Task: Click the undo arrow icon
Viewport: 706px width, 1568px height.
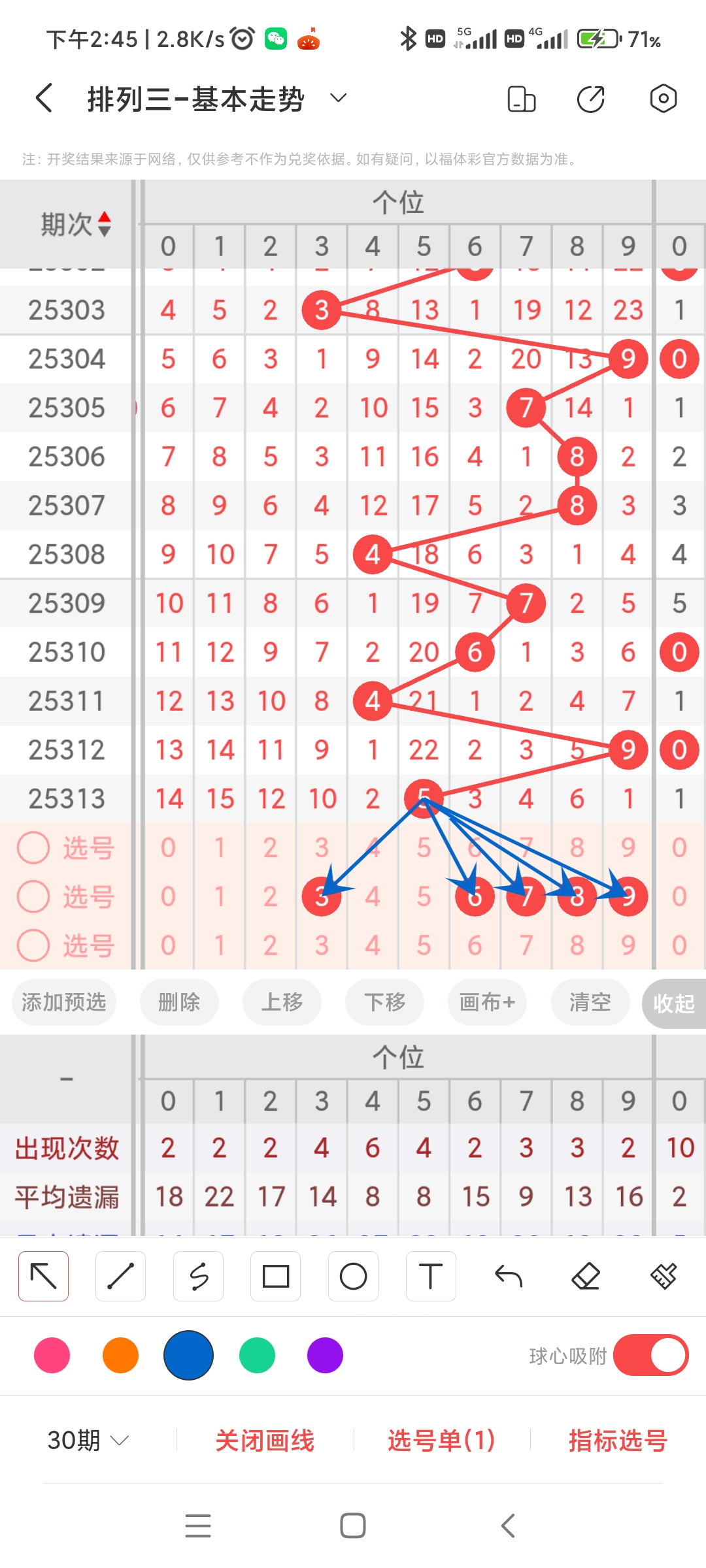Action: coord(509,1275)
